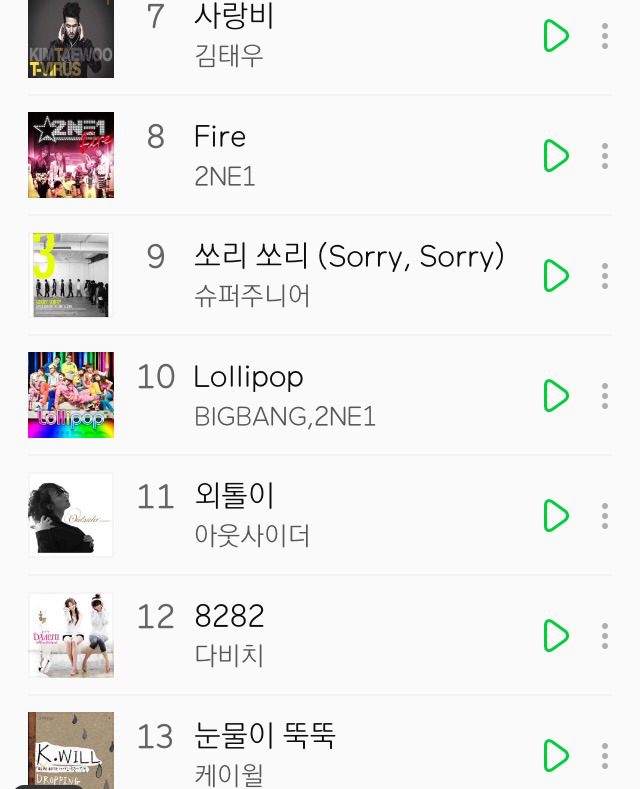
Task: Play 눈물이 뚝뚝 by 케이윌
Action: point(555,755)
